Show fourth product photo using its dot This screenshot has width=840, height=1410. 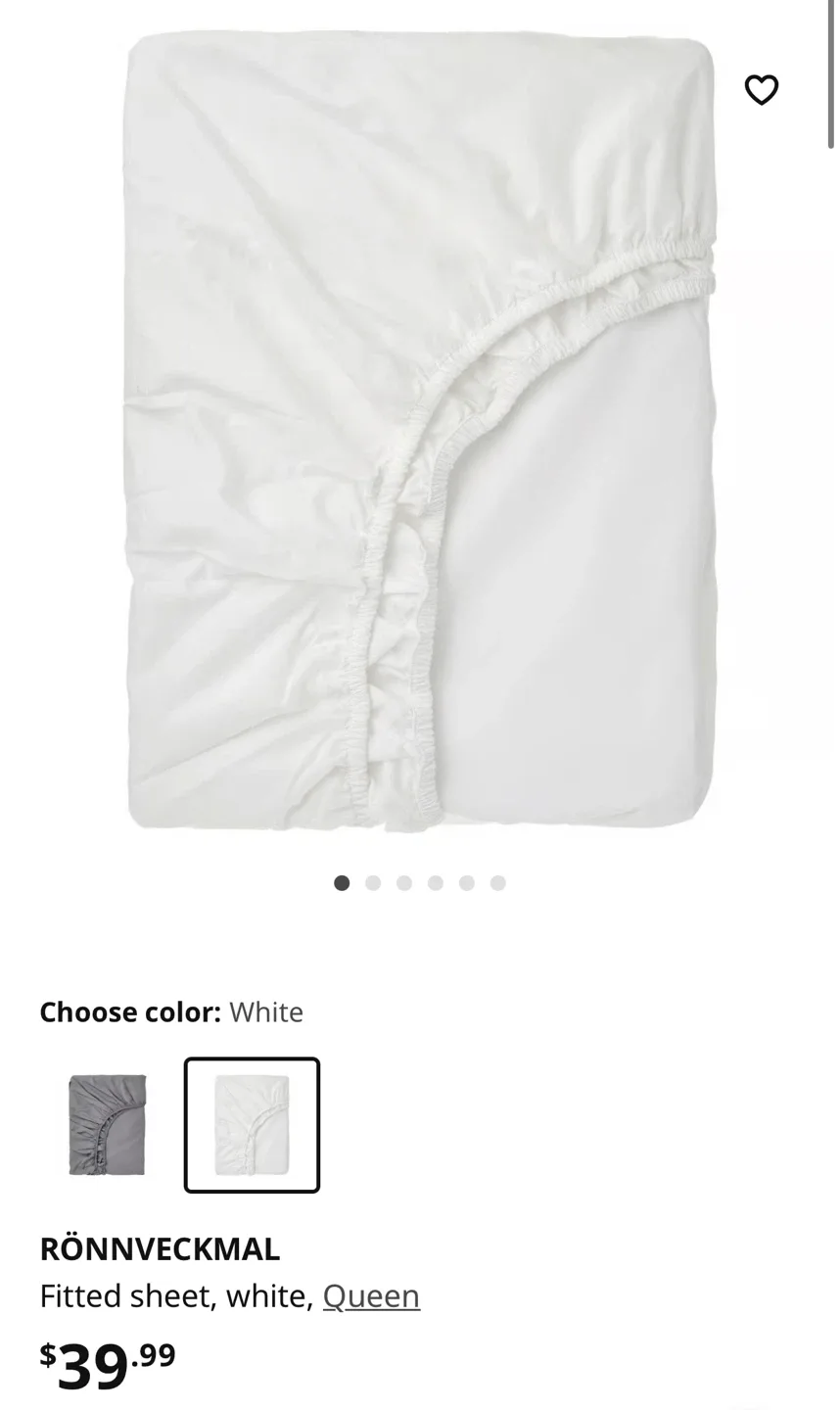coord(436,882)
